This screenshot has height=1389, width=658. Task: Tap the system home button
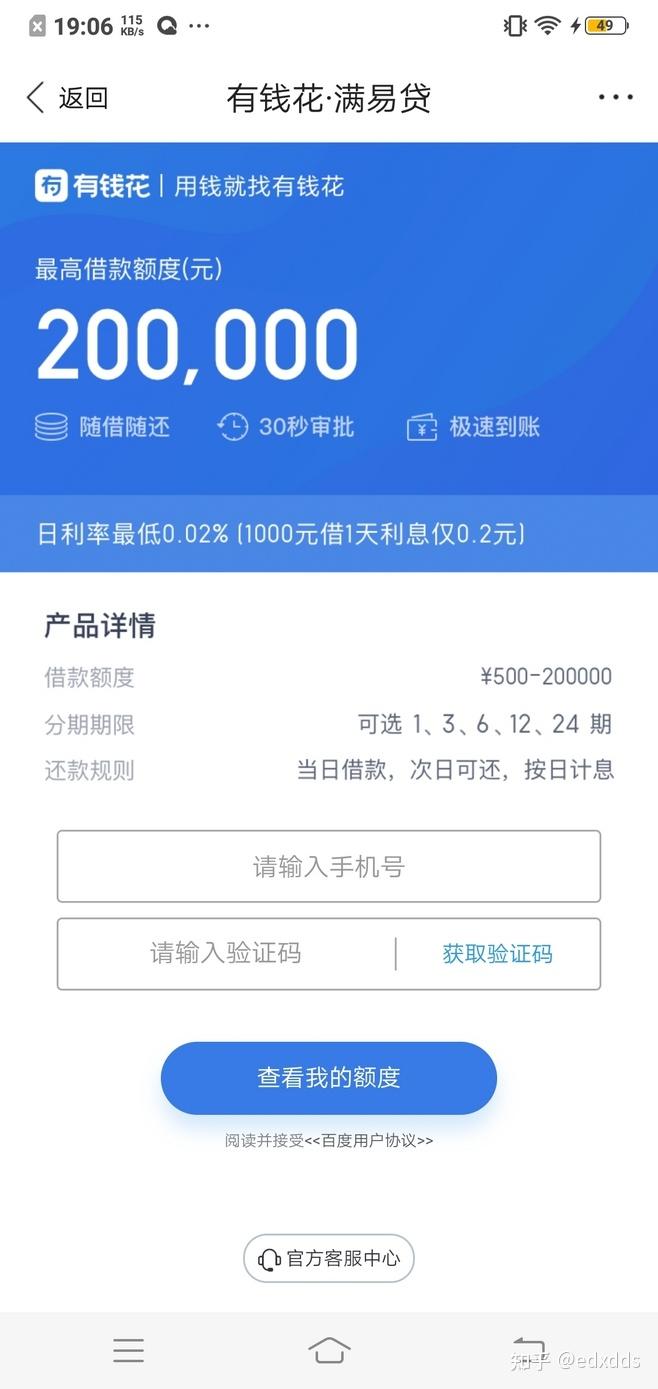[329, 1350]
